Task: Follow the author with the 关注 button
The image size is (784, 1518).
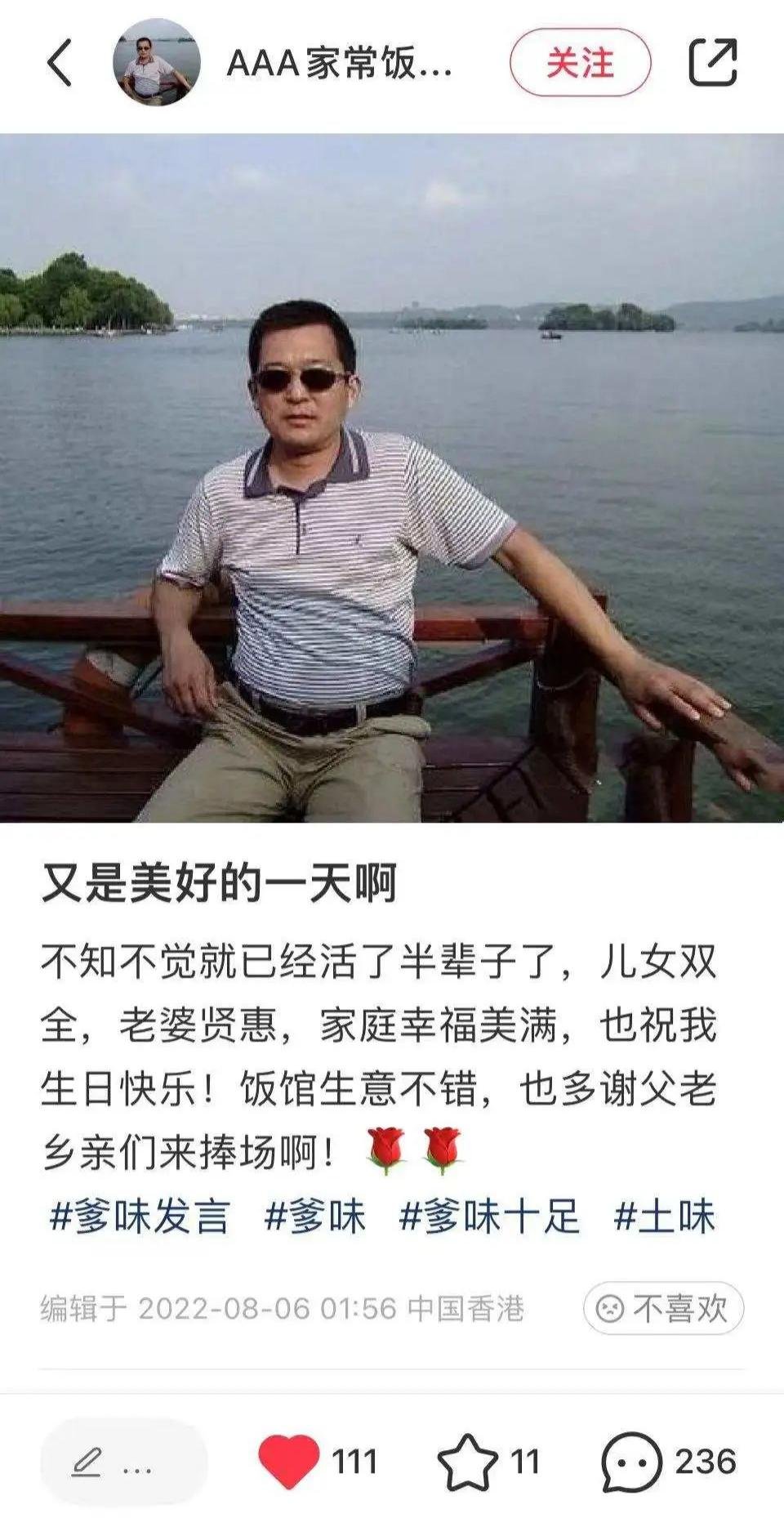Action: pos(580,62)
